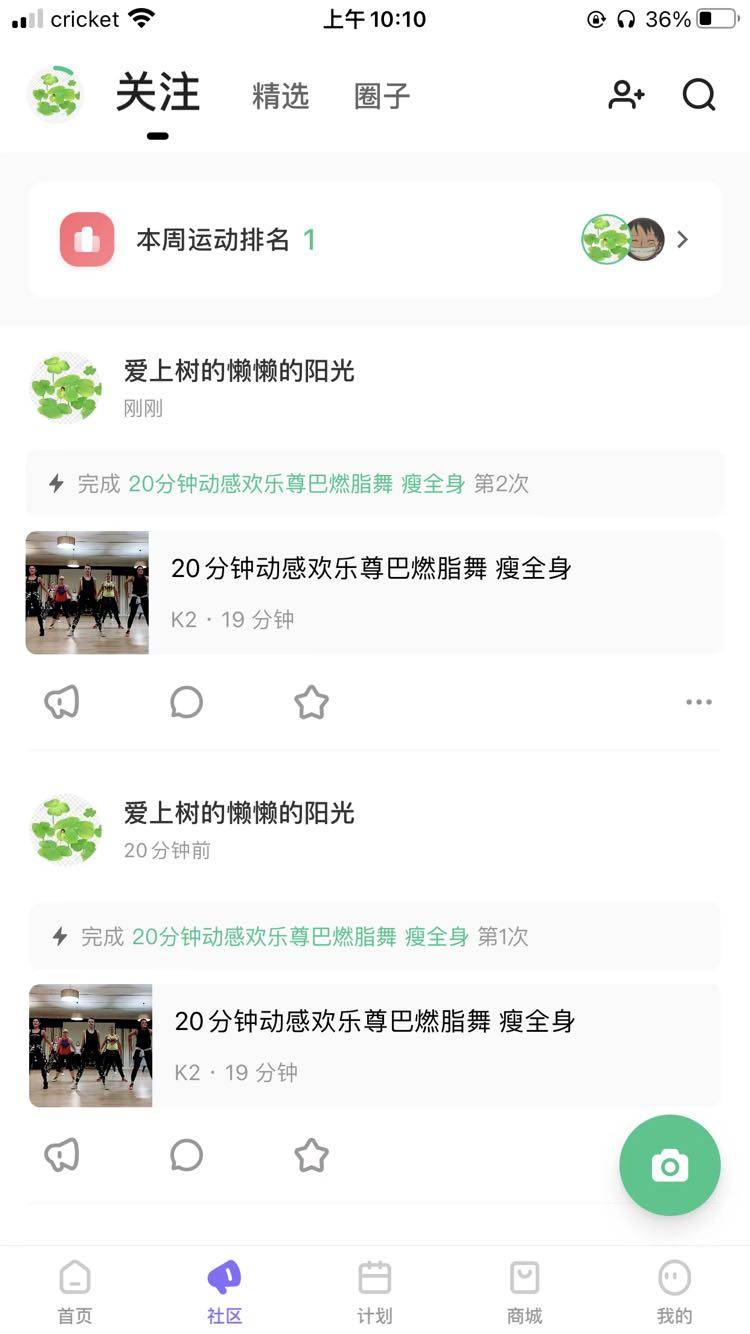Go to the 我的 tab
The width and height of the screenshot is (750, 1334).
pos(675,1290)
